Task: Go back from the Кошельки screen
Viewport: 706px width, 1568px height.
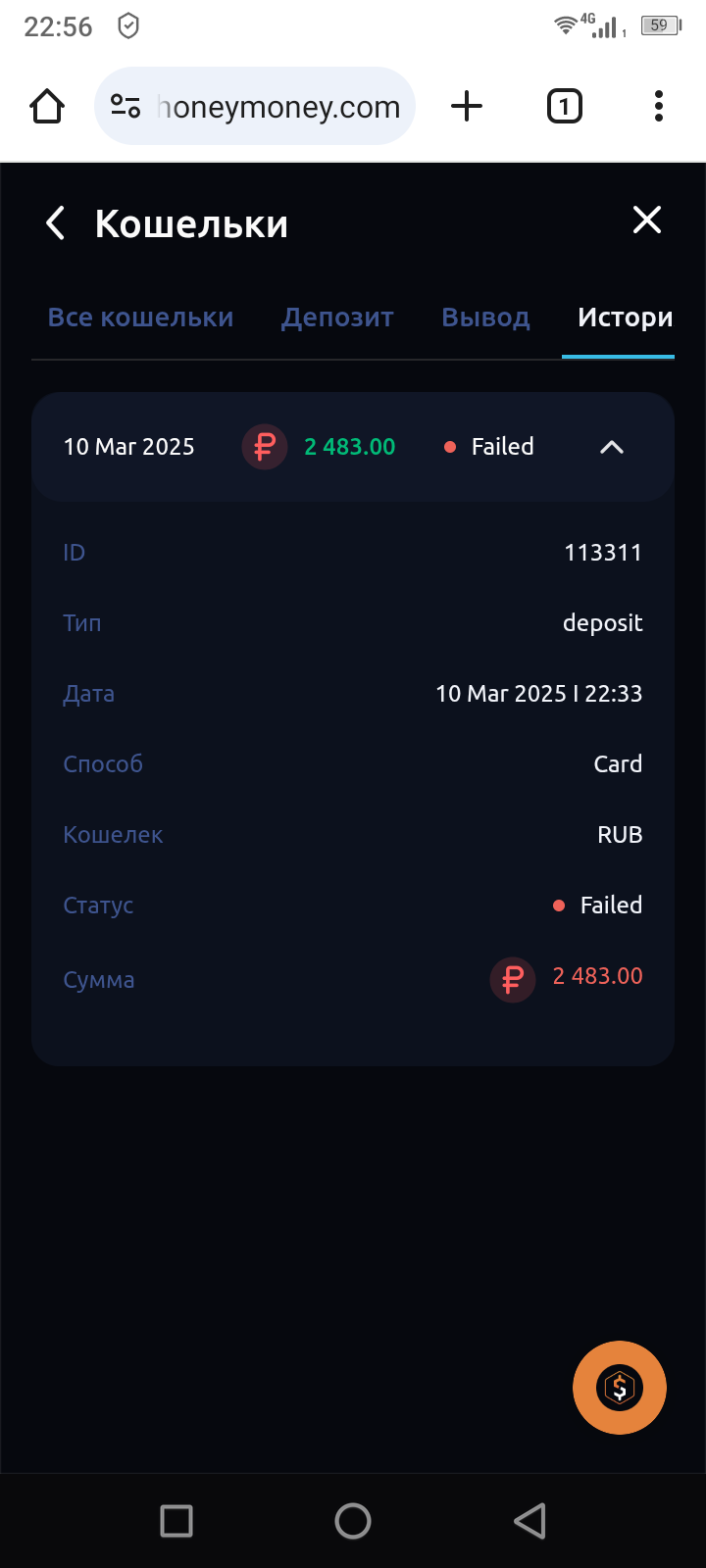Action: 56,223
